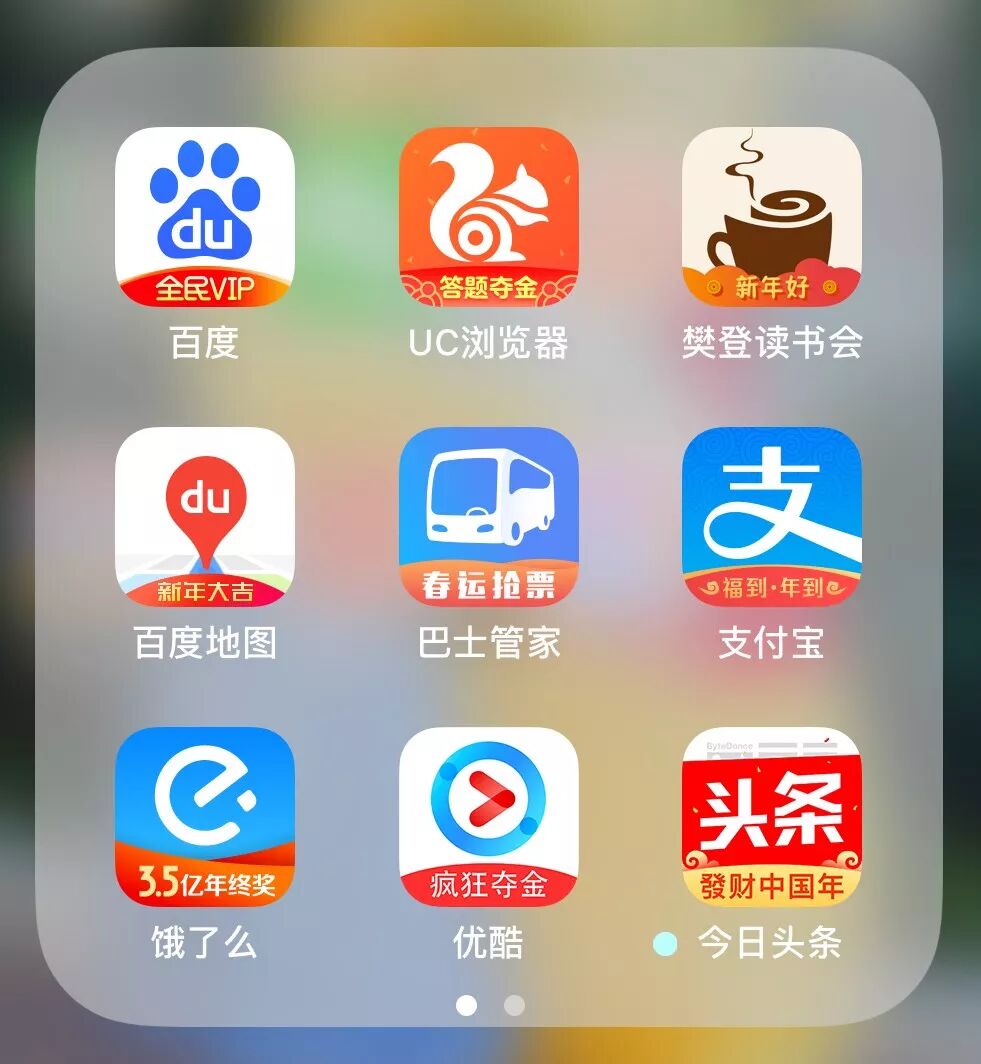Launch the 优酷 video app
This screenshot has height=1064, width=981.
[x=488, y=817]
